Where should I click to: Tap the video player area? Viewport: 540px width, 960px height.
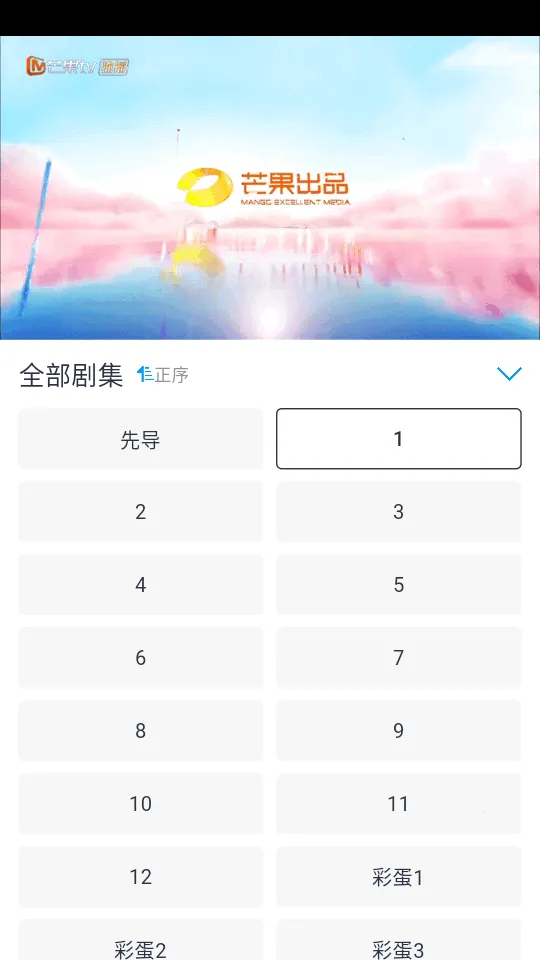[x=270, y=187]
